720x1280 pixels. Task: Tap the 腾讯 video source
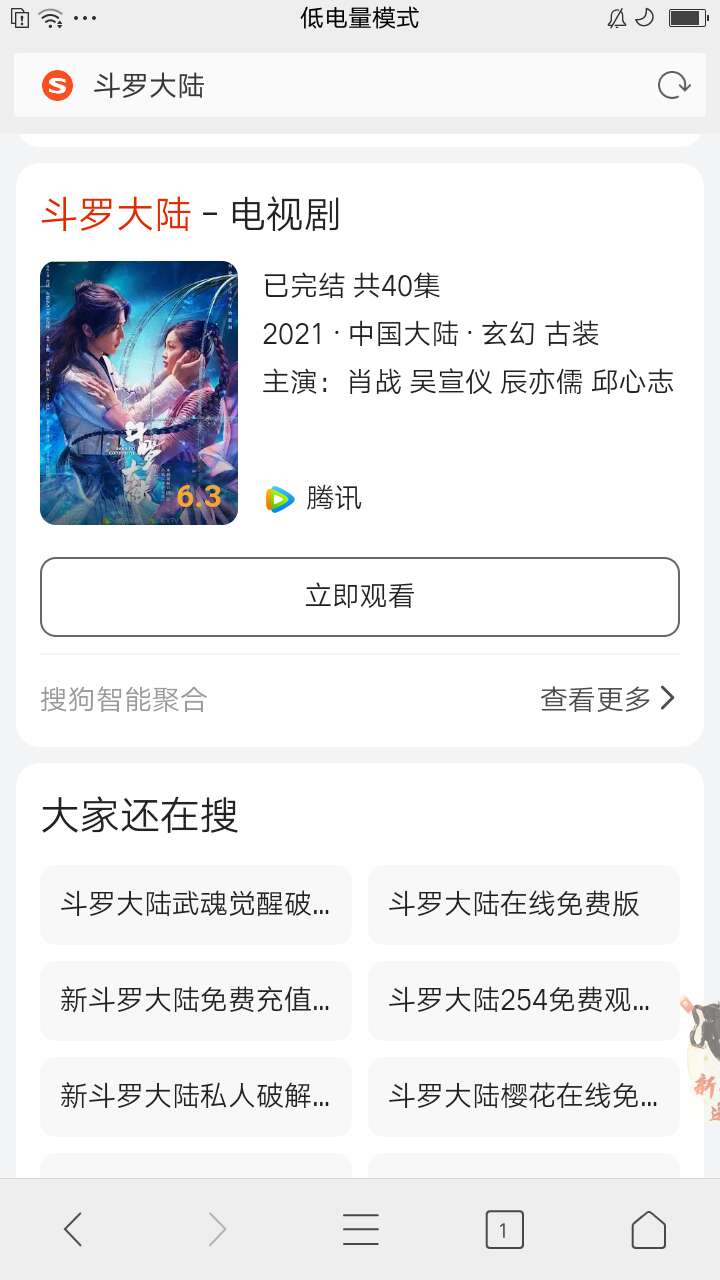[x=314, y=498]
